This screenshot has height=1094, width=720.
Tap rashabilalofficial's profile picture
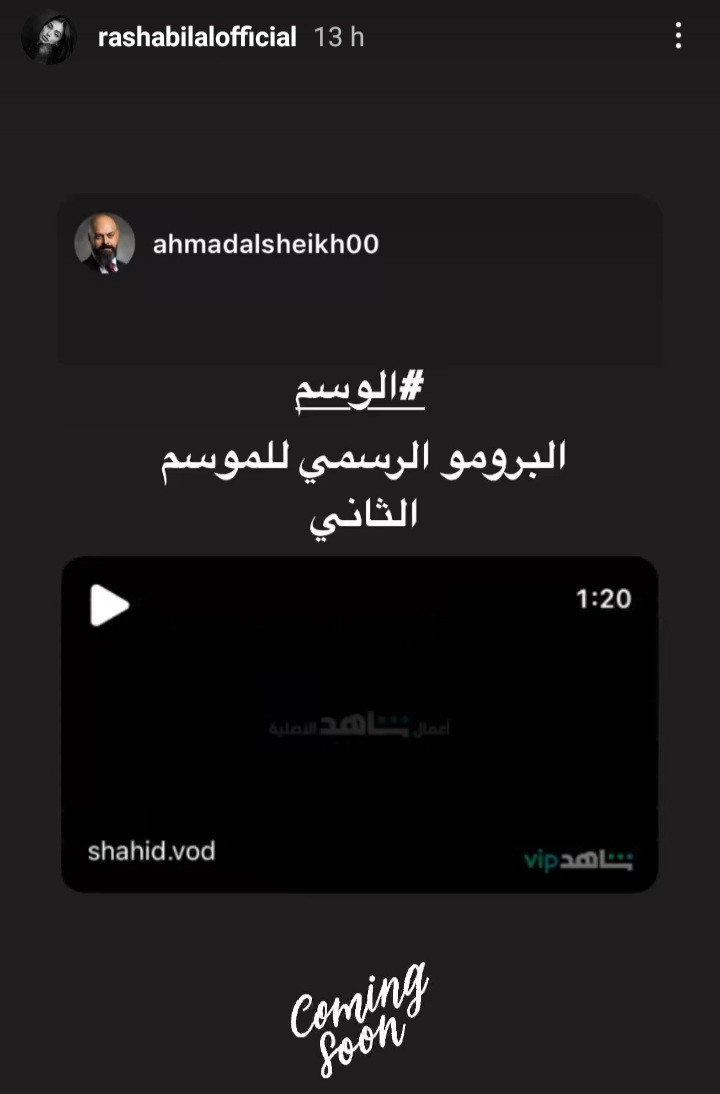pos(48,38)
